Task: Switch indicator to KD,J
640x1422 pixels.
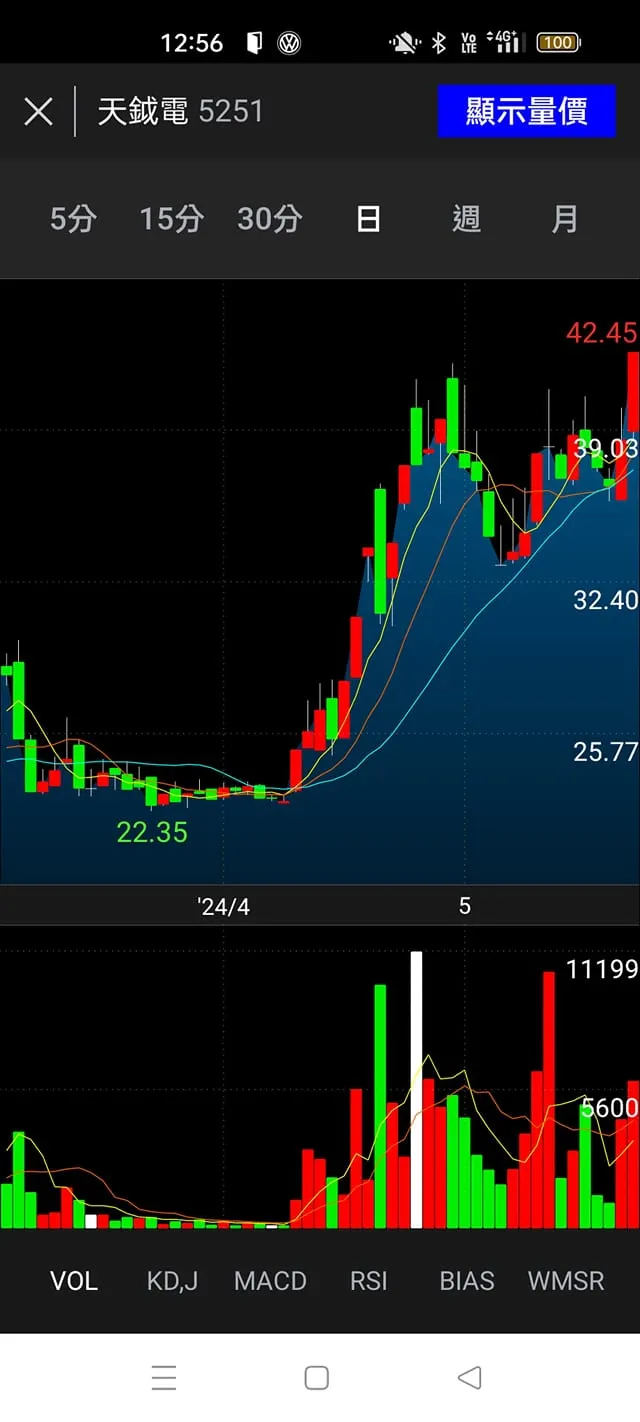Action: 172,1281
